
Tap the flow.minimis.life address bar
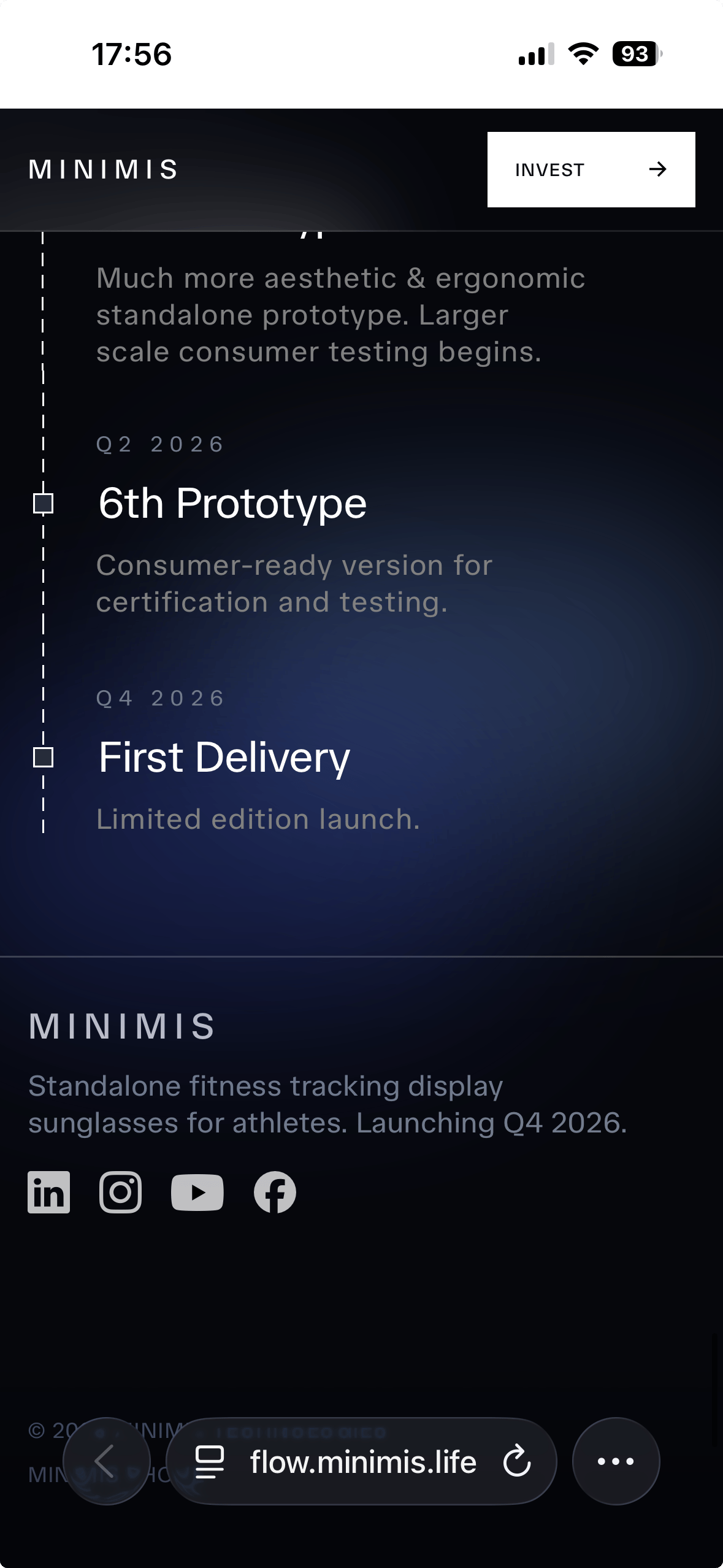(x=363, y=1462)
